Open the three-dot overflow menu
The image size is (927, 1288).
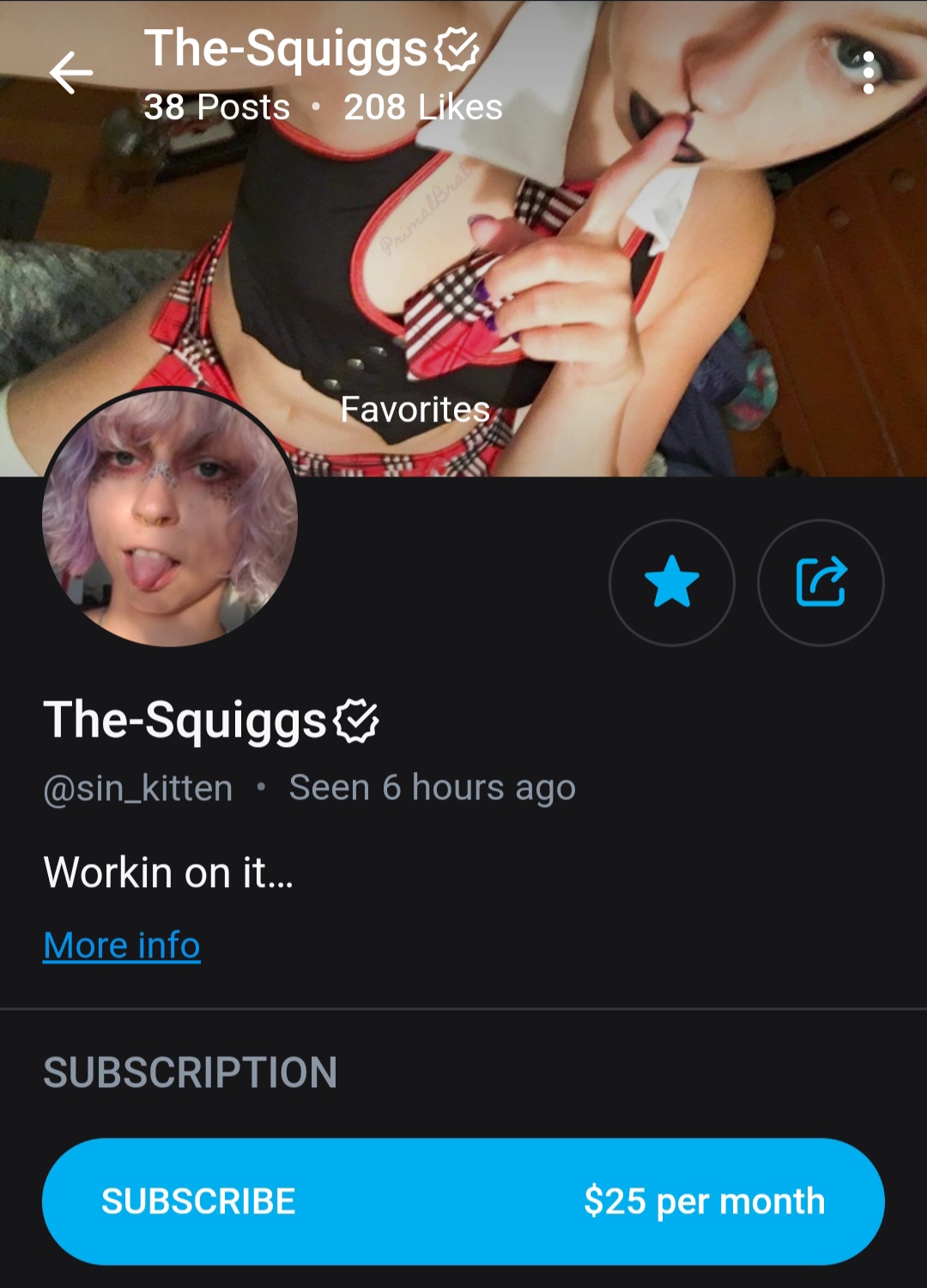point(869,72)
